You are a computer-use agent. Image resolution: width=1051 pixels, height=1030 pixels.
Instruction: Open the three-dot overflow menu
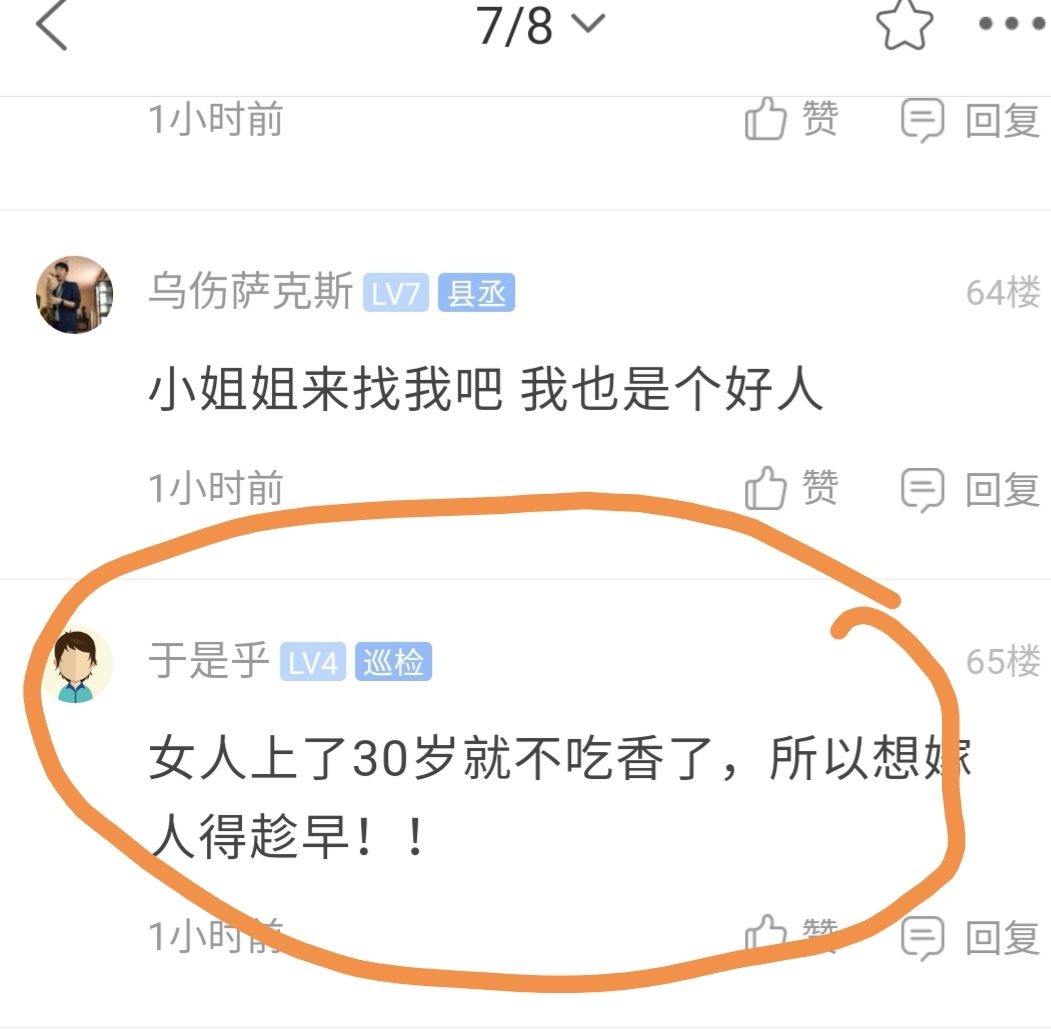tap(1013, 25)
